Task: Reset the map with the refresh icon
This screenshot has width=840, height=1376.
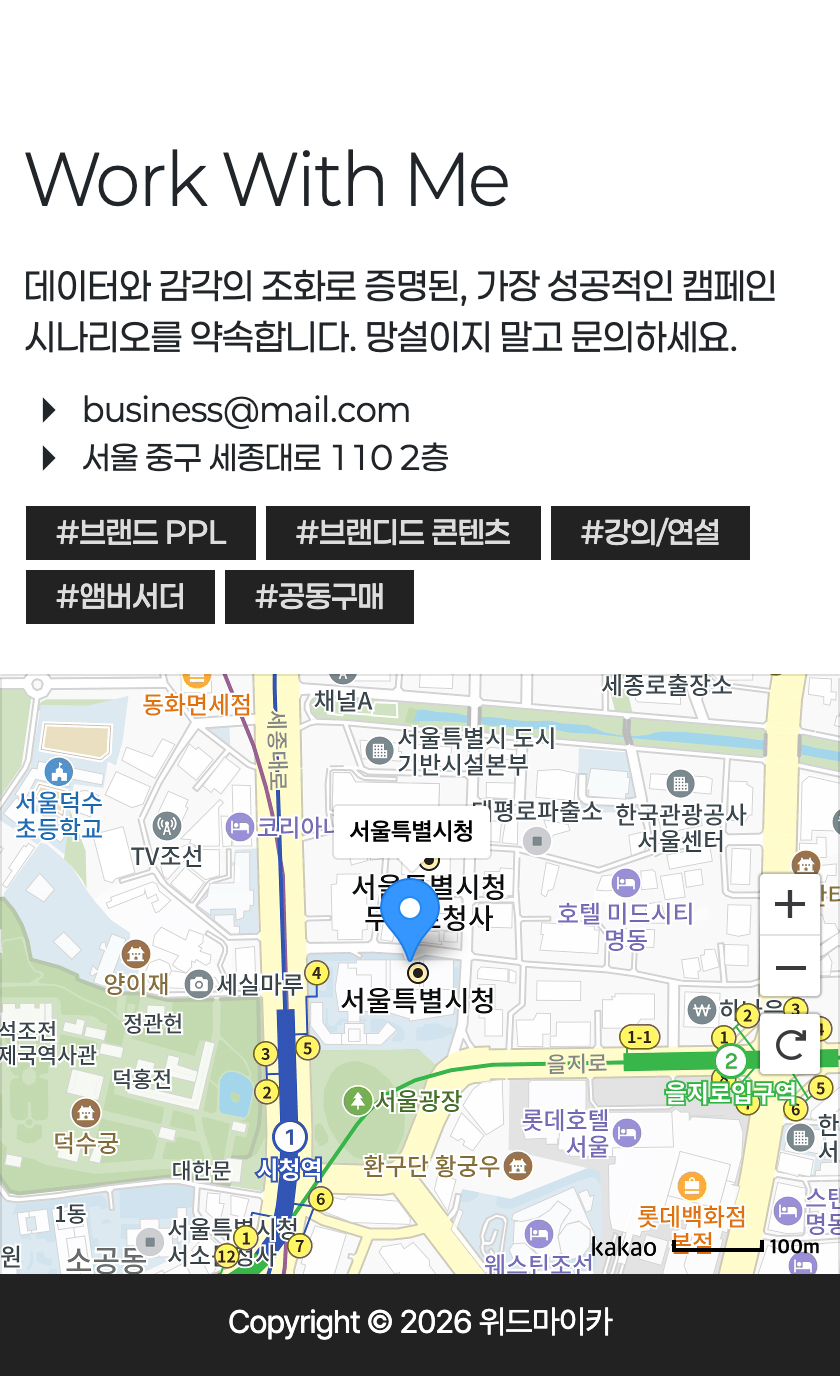Action: tap(790, 1045)
